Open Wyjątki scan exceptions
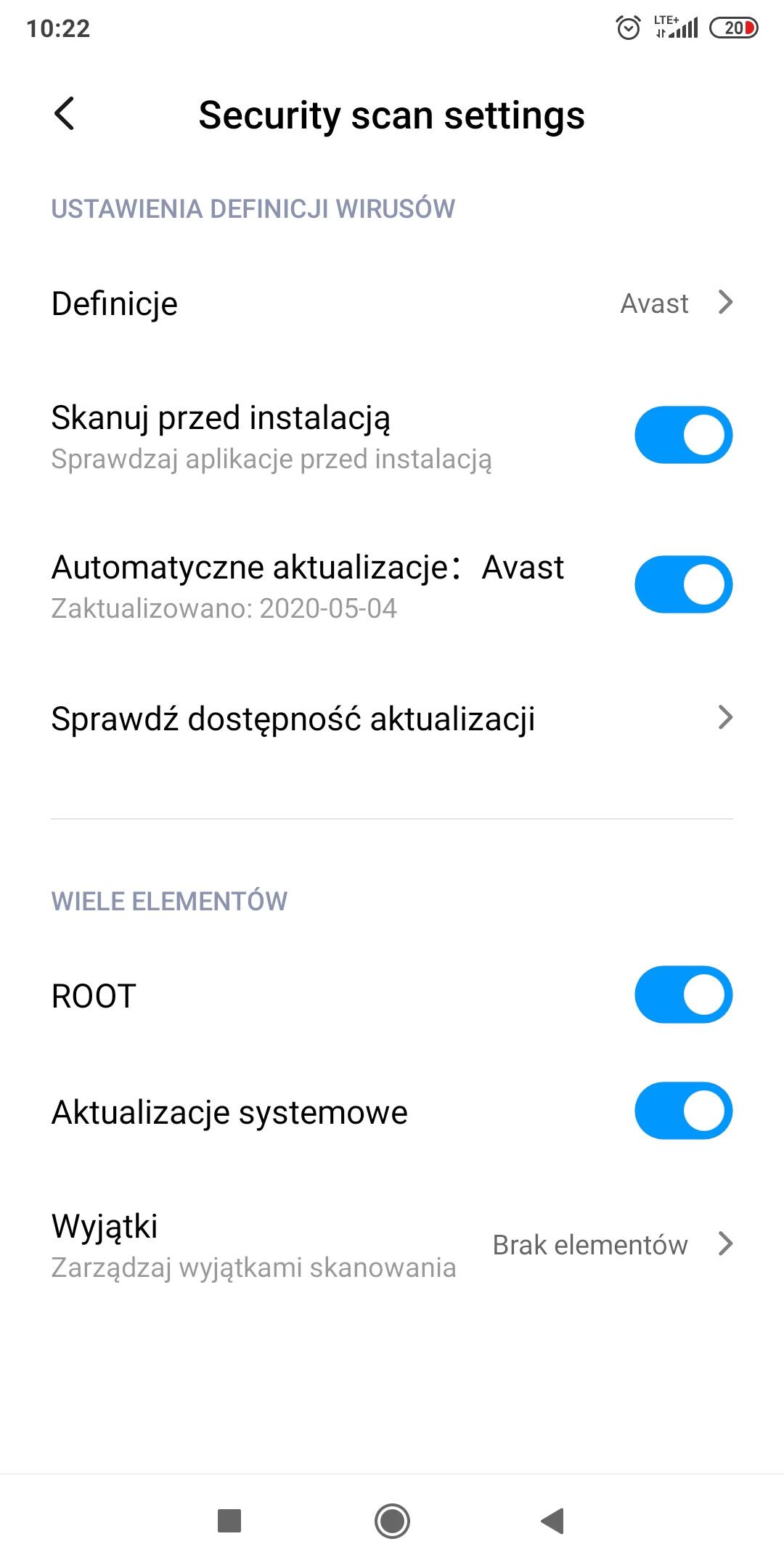The width and height of the screenshot is (784, 1568). coord(392,1245)
